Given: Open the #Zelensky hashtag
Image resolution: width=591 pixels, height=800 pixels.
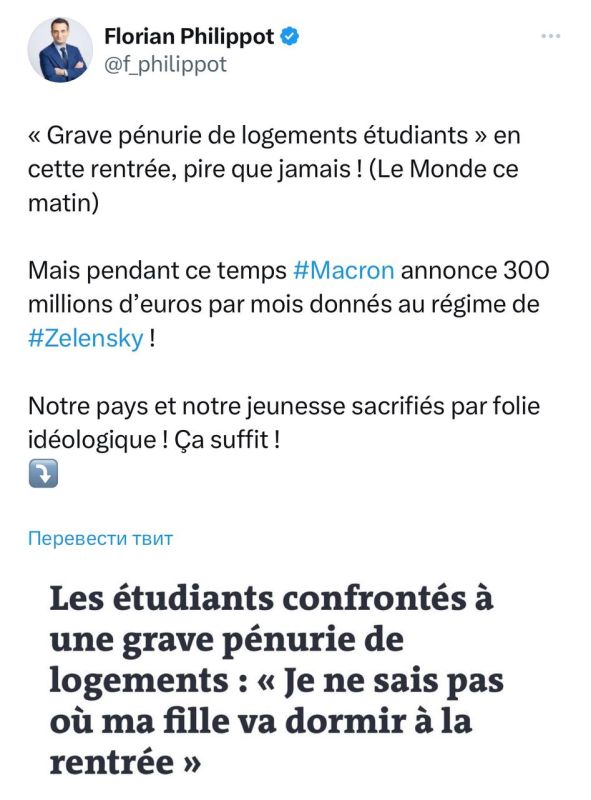Looking at the screenshot, I should (x=86, y=338).
